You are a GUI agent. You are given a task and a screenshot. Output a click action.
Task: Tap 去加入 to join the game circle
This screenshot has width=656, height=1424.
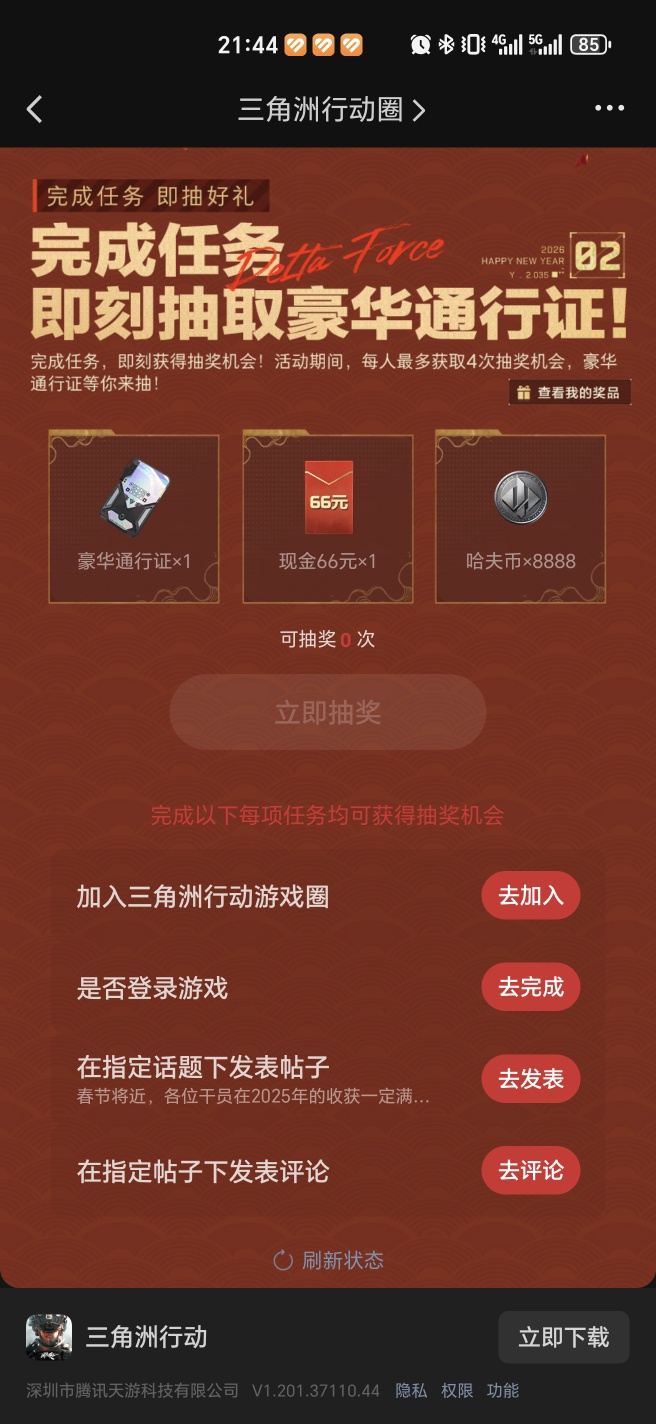tap(531, 896)
